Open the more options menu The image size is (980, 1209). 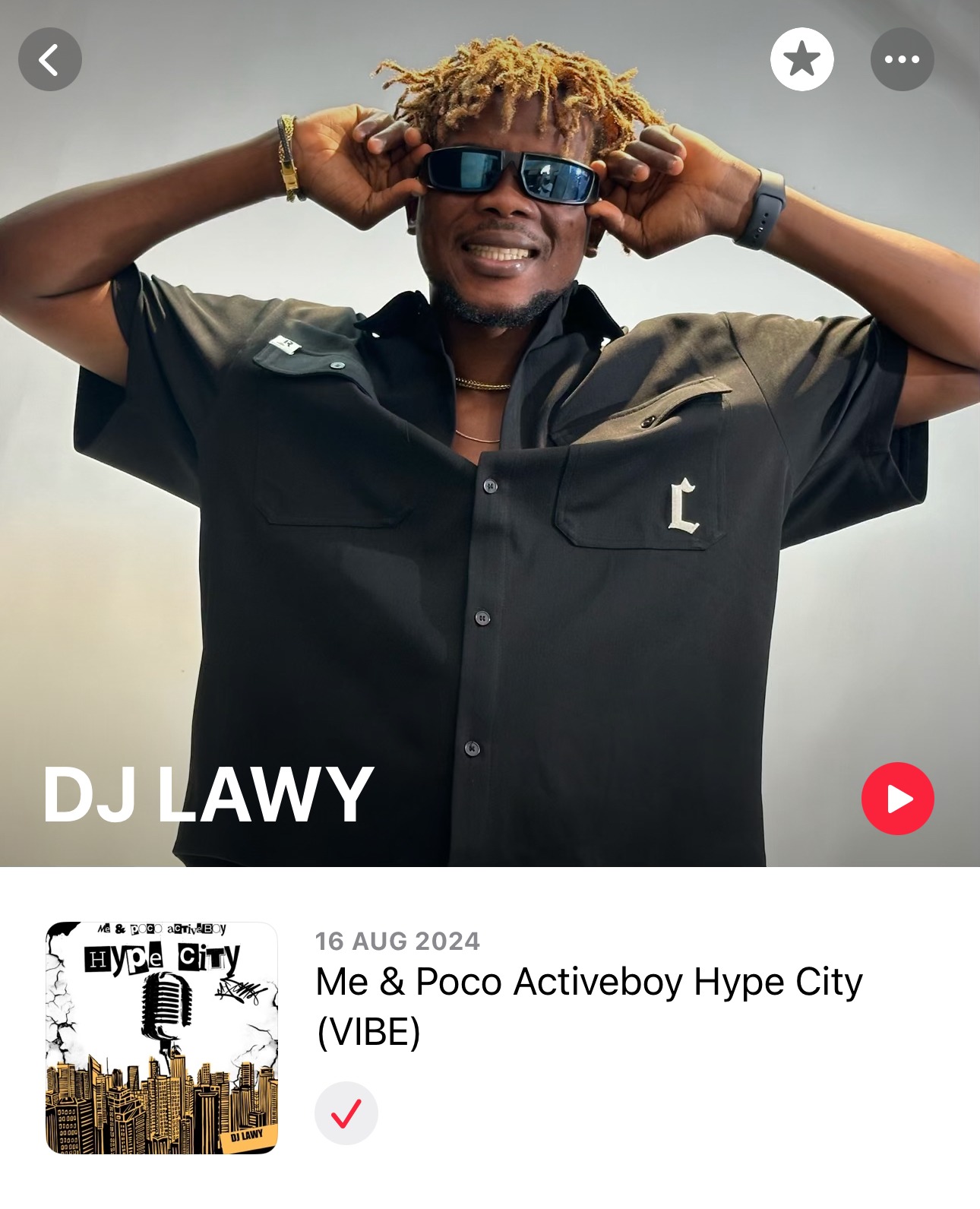[x=902, y=60]
